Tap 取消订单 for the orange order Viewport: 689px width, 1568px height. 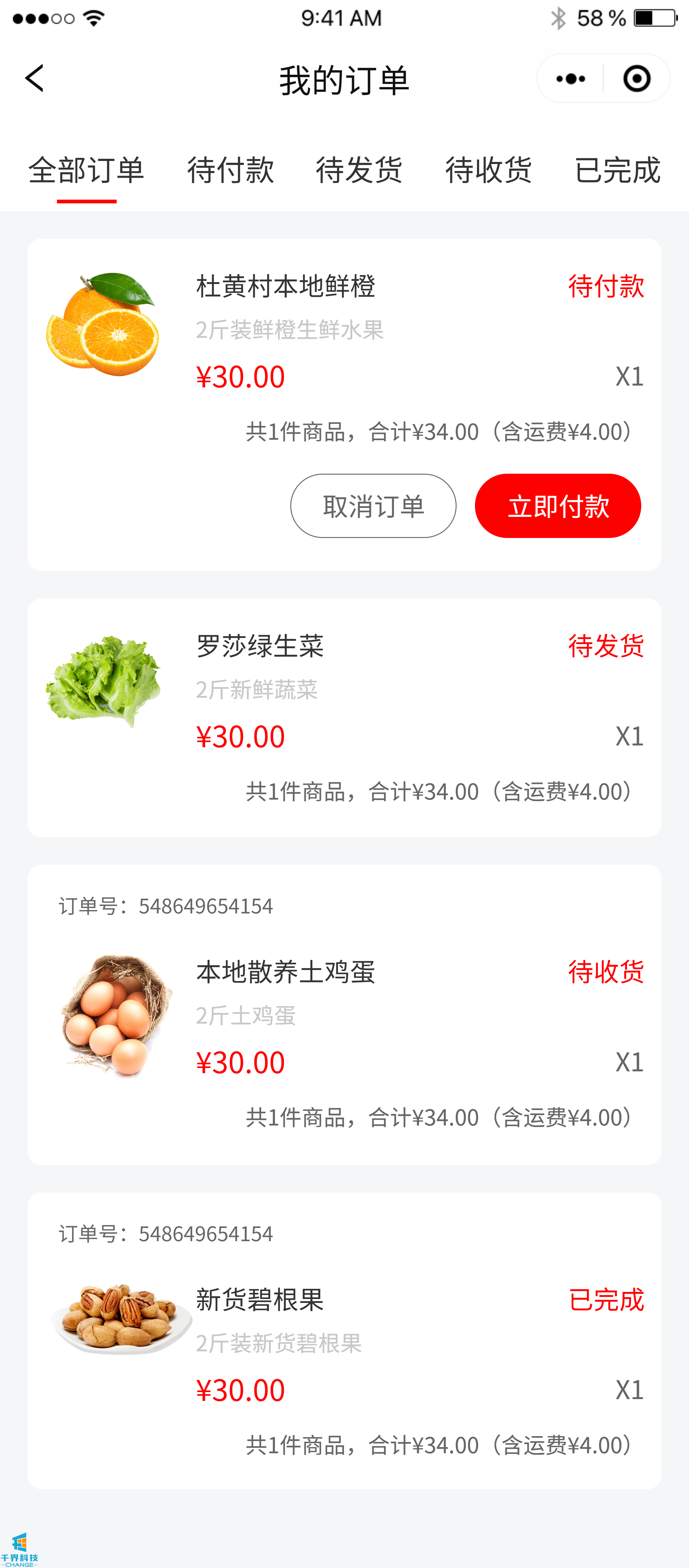point(373,506)
